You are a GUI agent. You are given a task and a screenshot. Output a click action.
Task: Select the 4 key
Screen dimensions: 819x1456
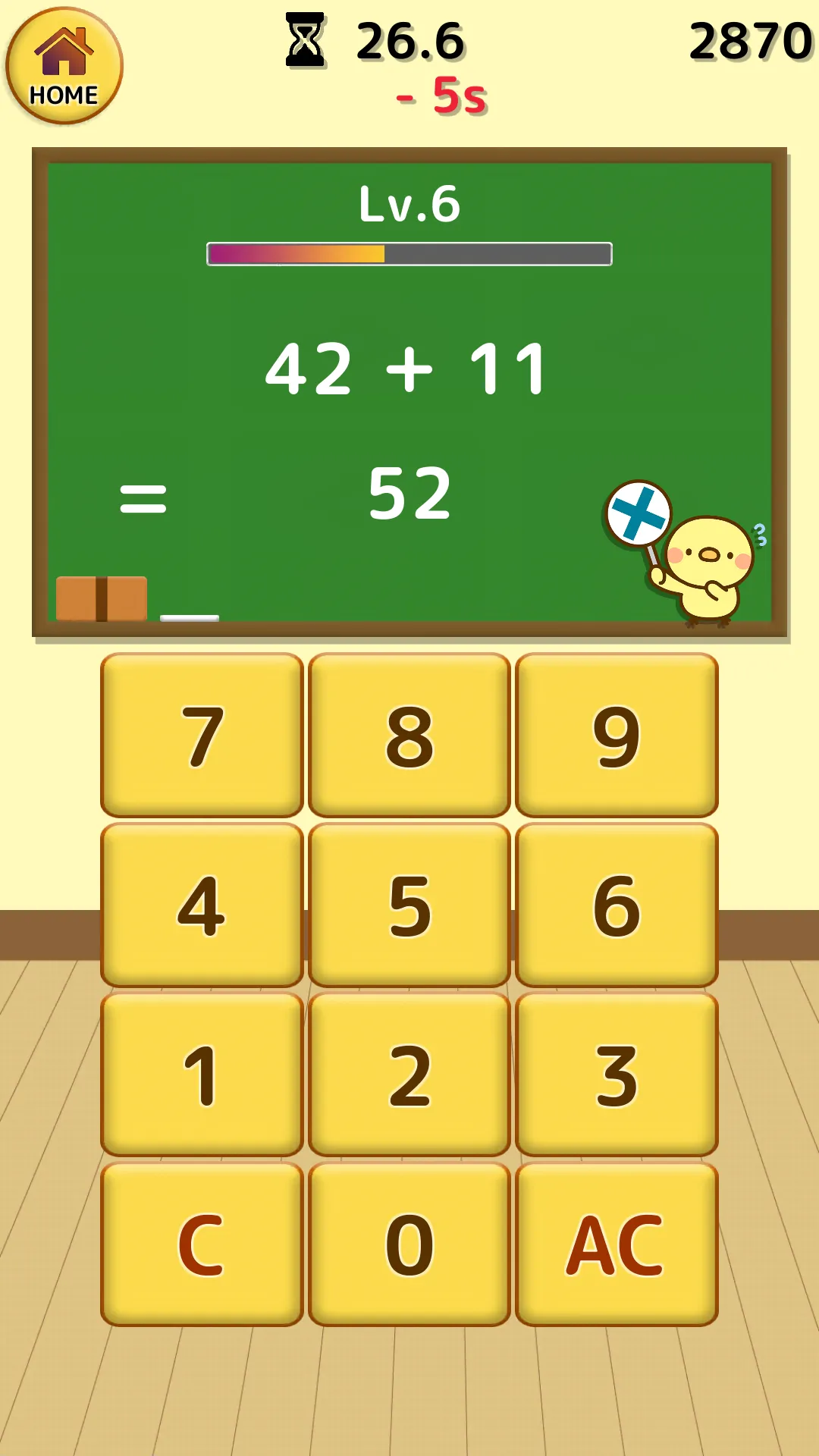coord(202,904)
